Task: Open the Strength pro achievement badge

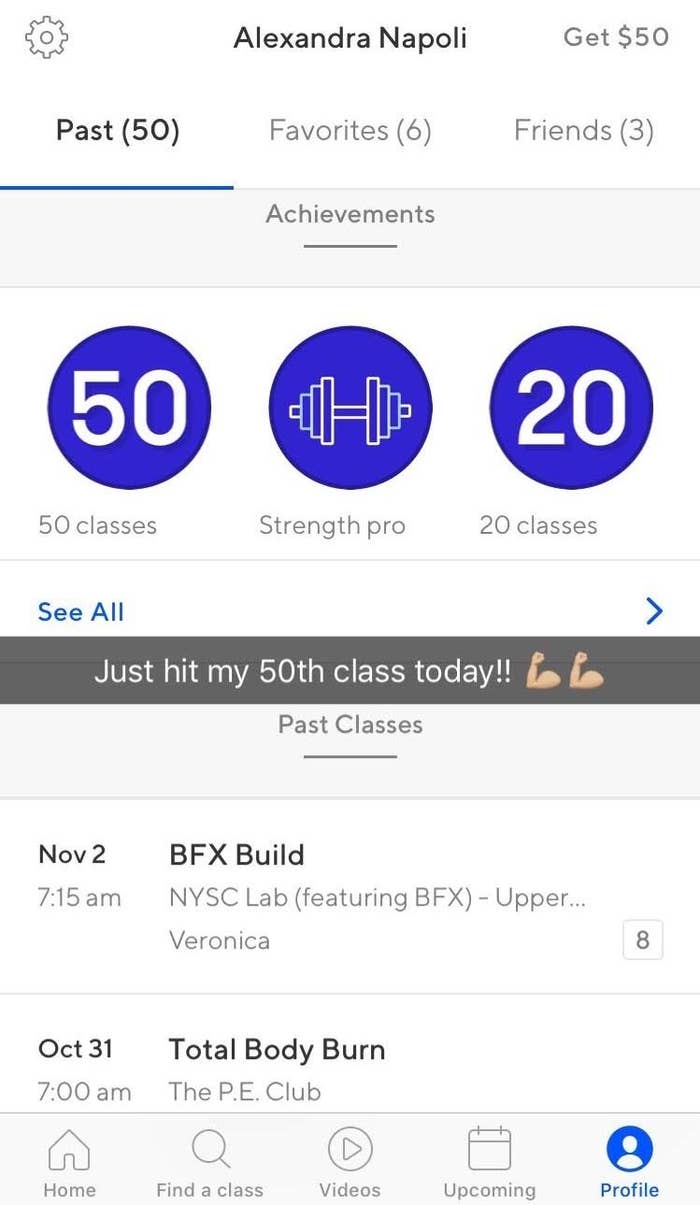Action: click(350, 408)
